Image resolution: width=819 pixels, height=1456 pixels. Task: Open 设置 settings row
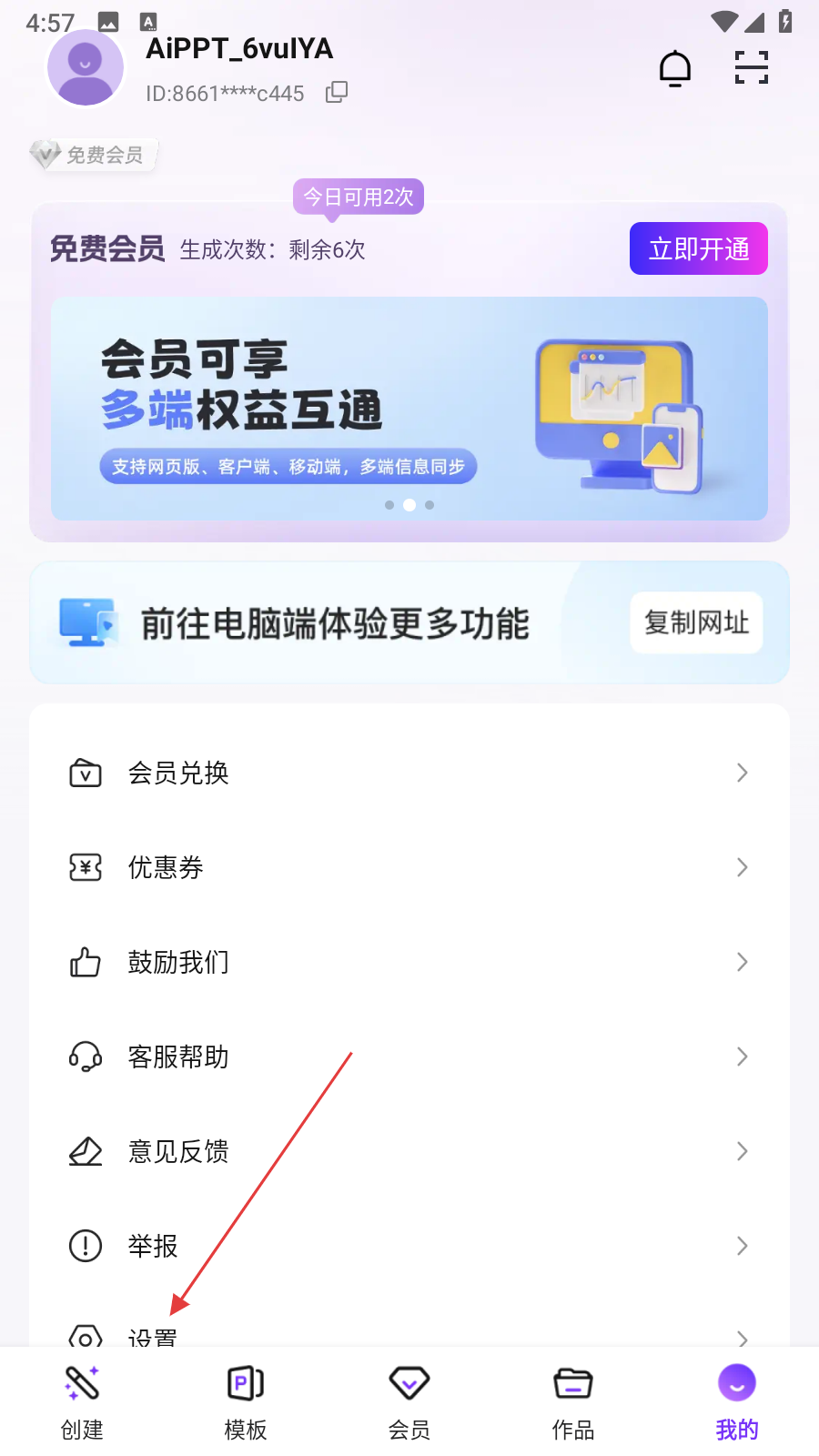(409, 1335)
